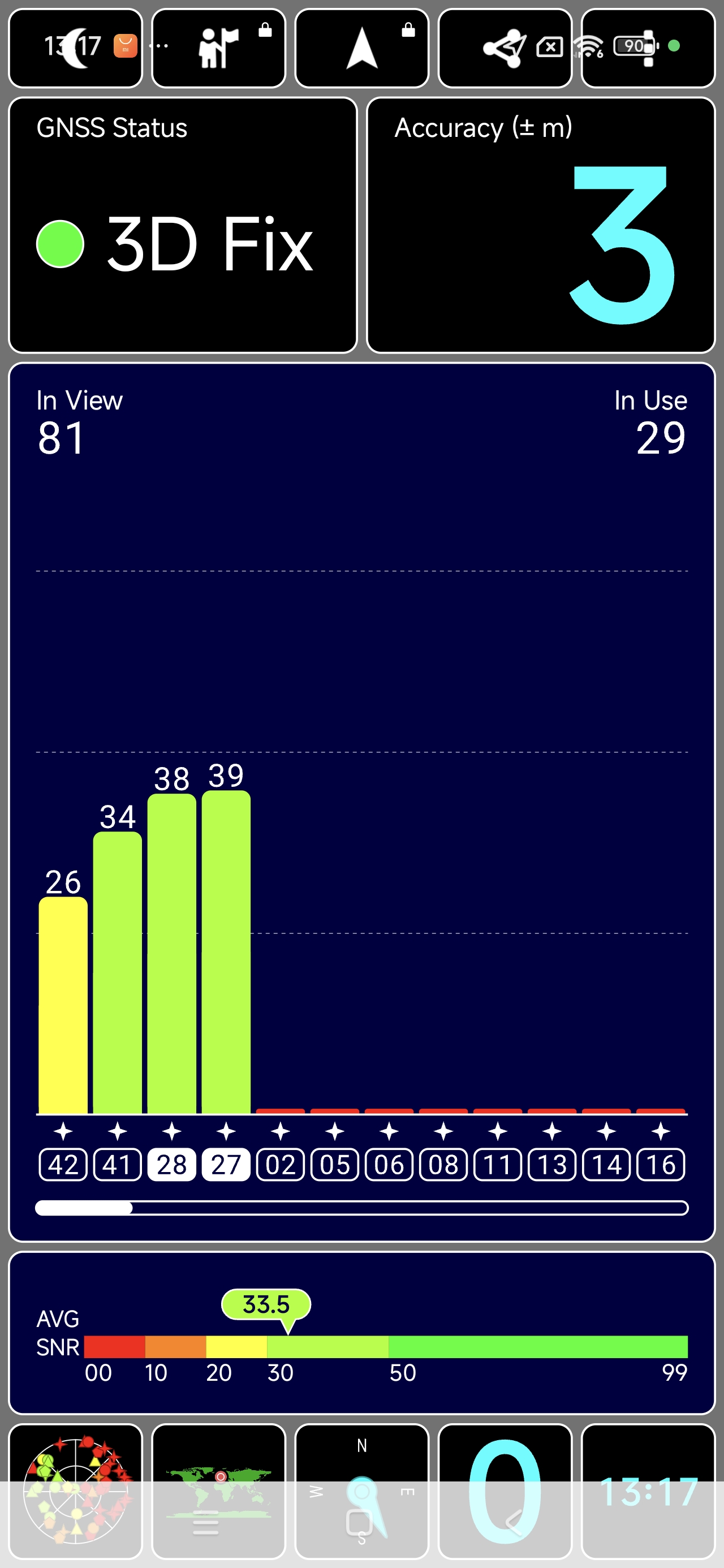Tap the satellite chart scrollbar
This screenshot has width=724, height=1568.
click(x=361, y=1208)
